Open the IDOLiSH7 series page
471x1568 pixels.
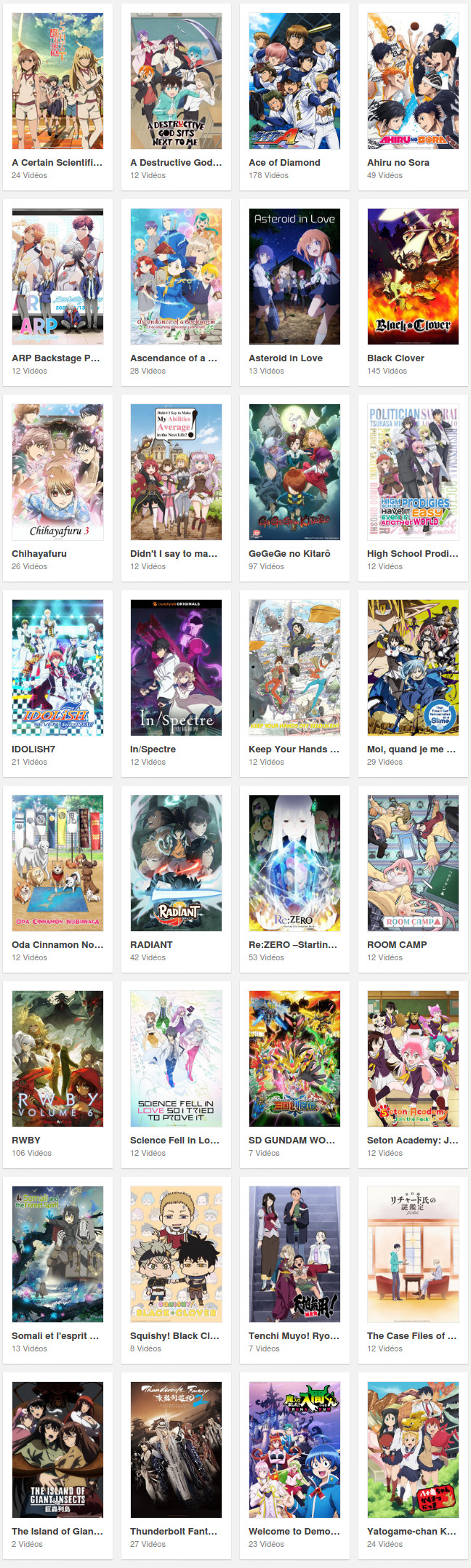coord(57,668)
